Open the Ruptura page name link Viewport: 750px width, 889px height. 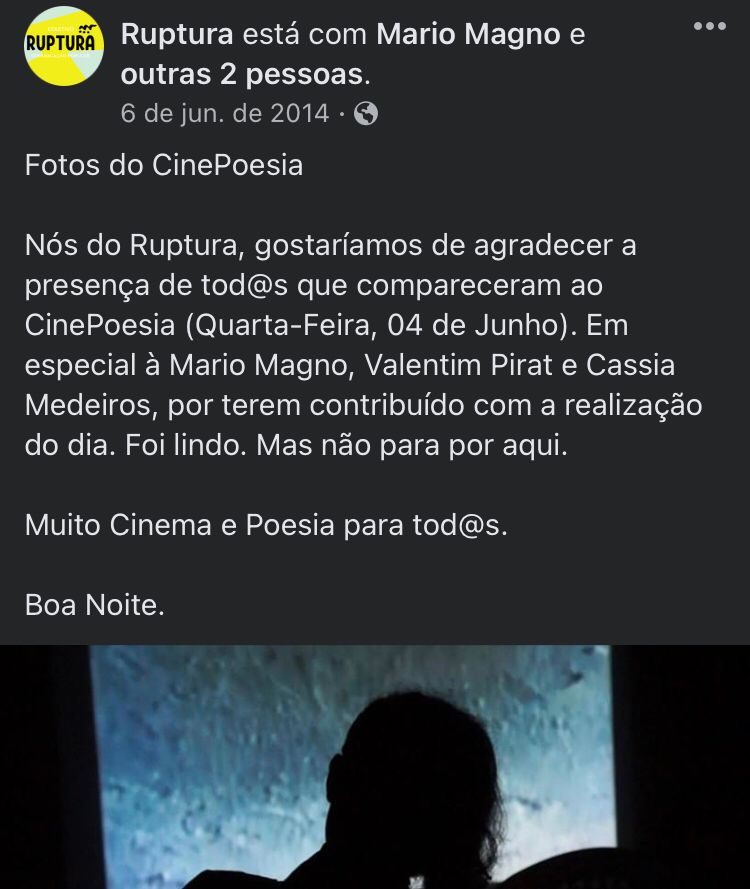176,35
